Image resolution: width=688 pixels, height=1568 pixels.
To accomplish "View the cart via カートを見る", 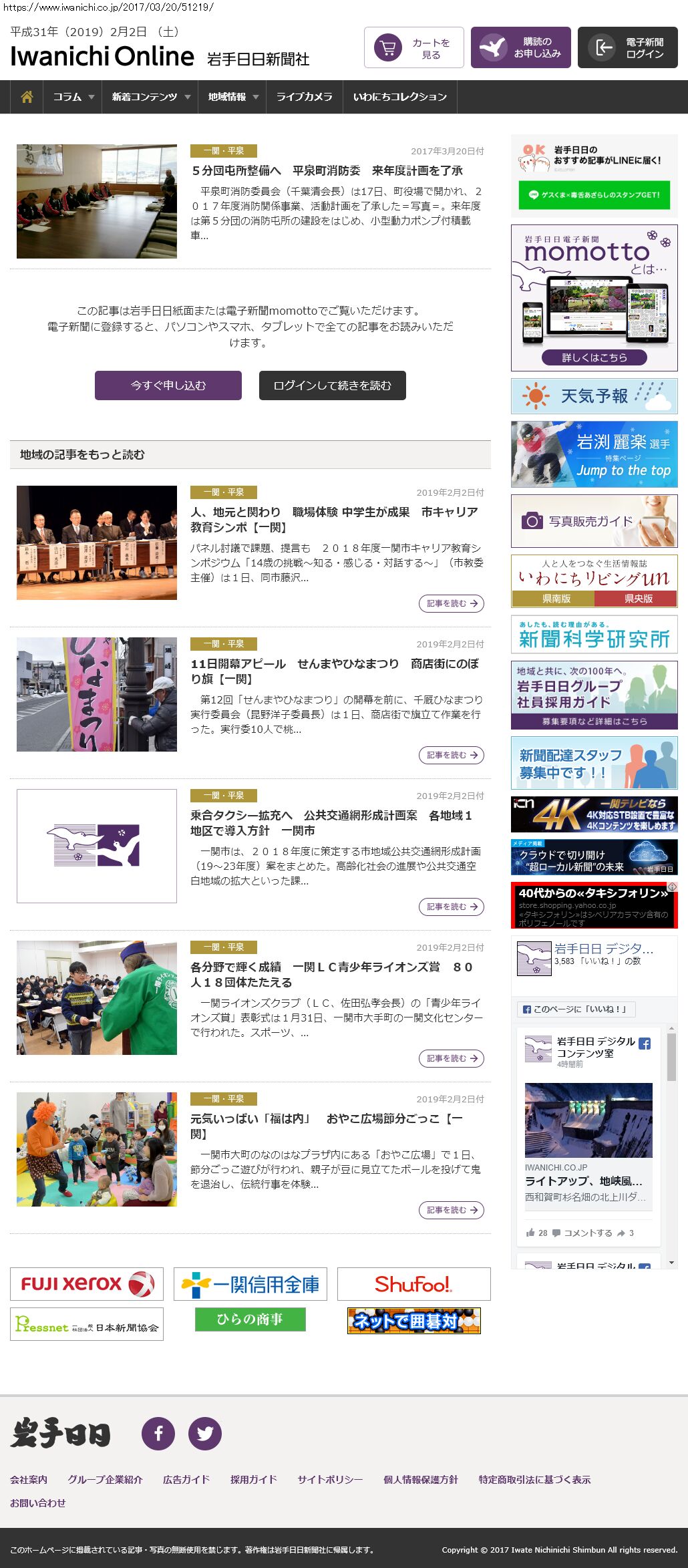I will tap(414, 47).
